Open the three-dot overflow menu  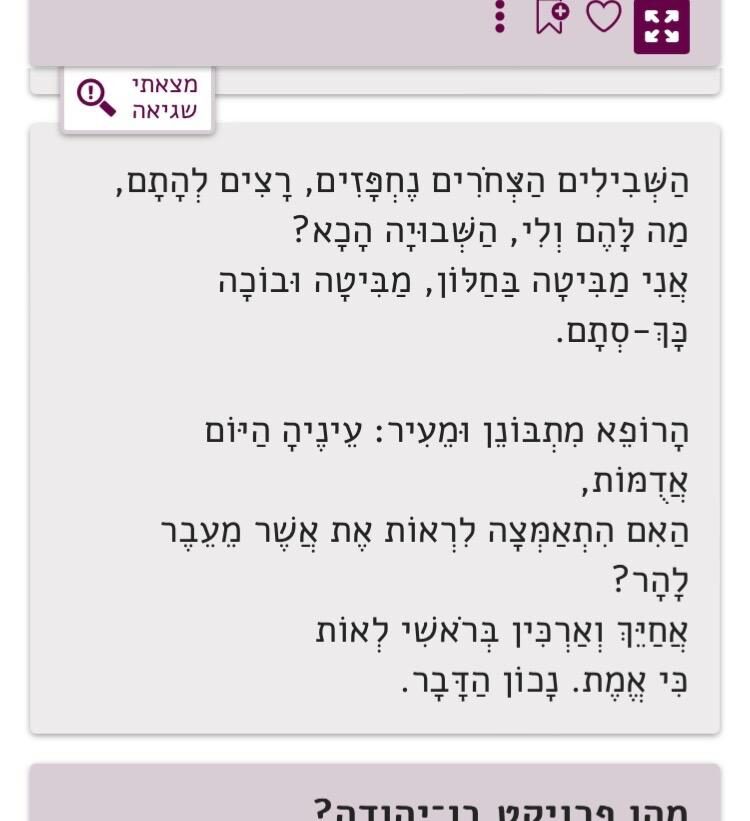[x=500, y=17]
